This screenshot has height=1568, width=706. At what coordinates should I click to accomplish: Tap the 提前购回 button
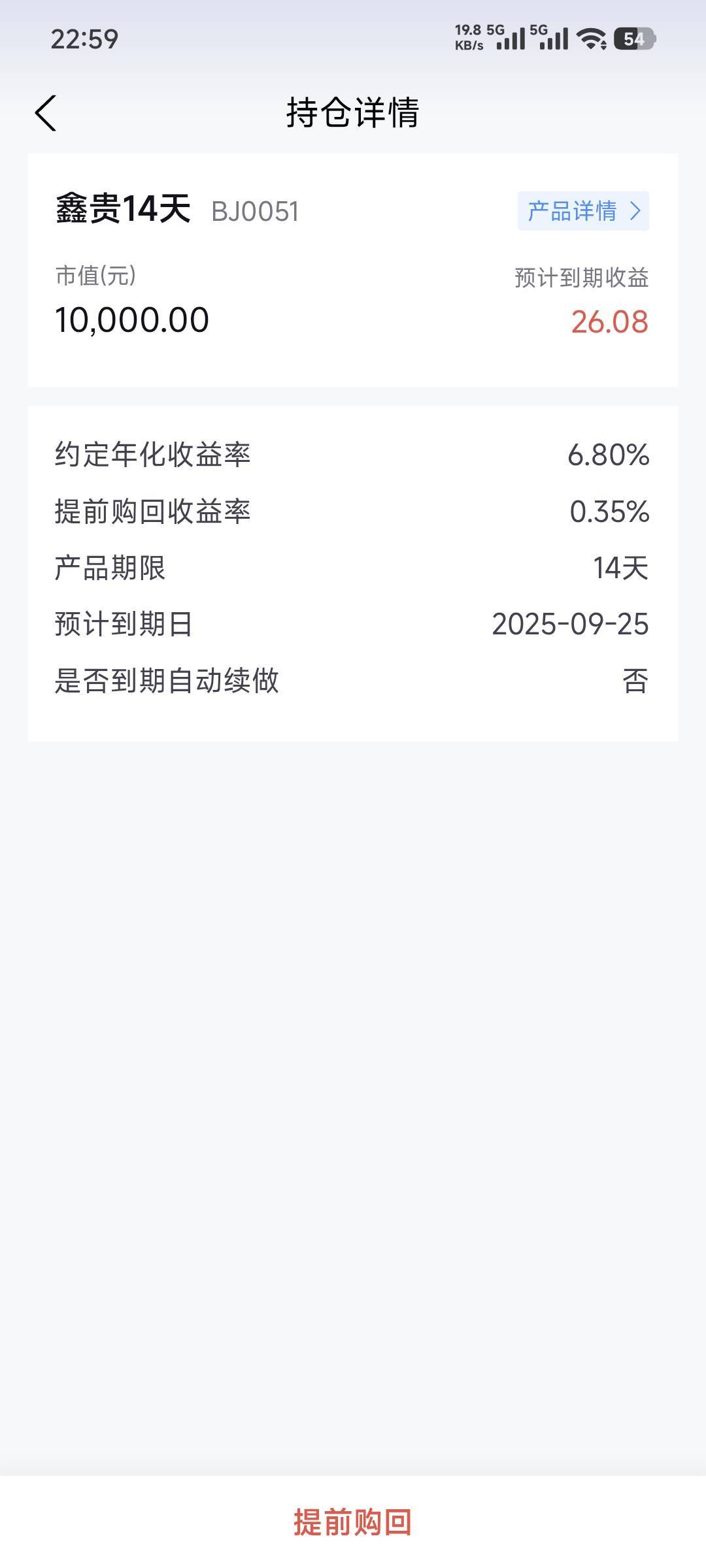pyautogui.click(x=353, y=1522)
